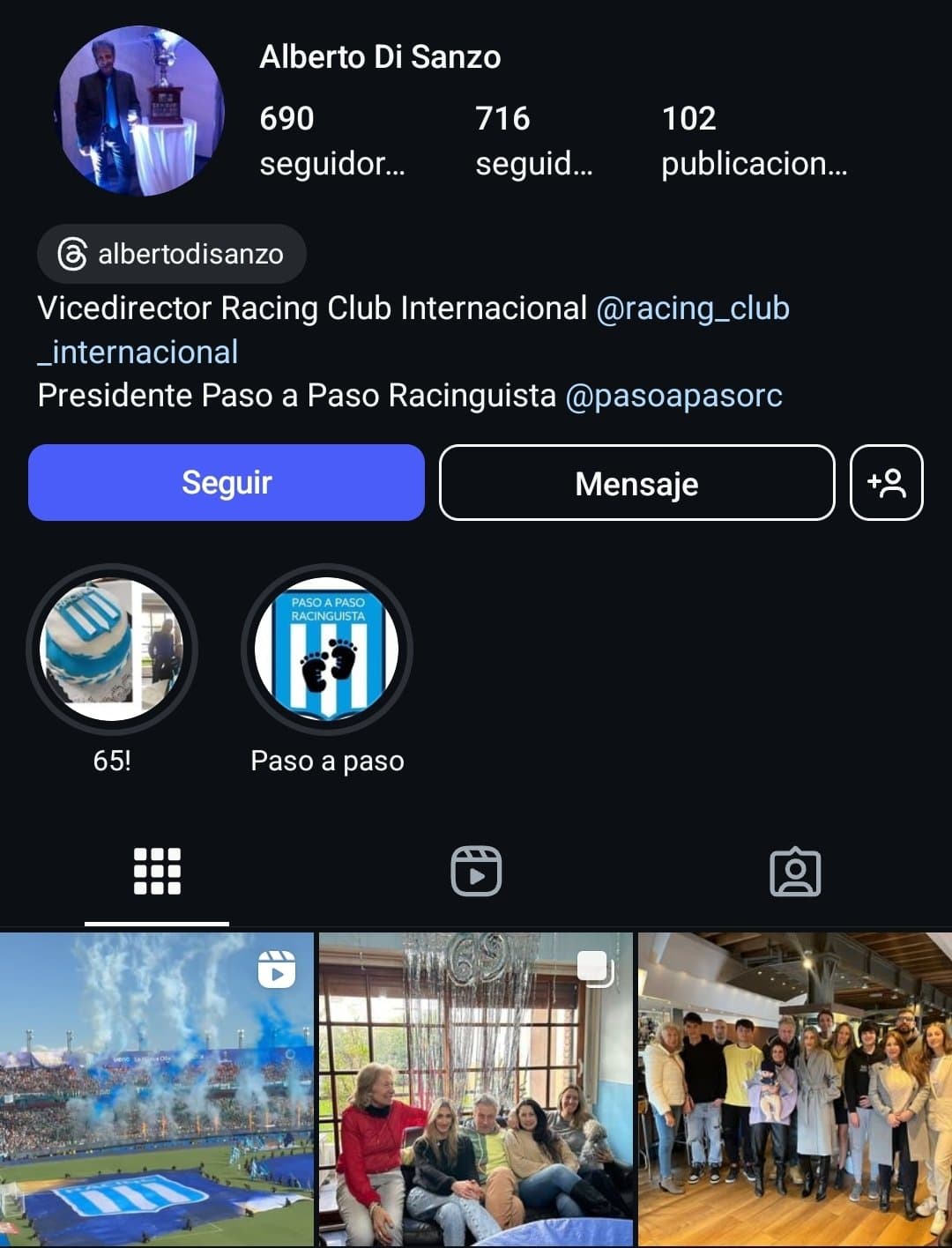Open the stadium reel post
The height and width of the screenshot is (1248, 952).
point(157,1089)
